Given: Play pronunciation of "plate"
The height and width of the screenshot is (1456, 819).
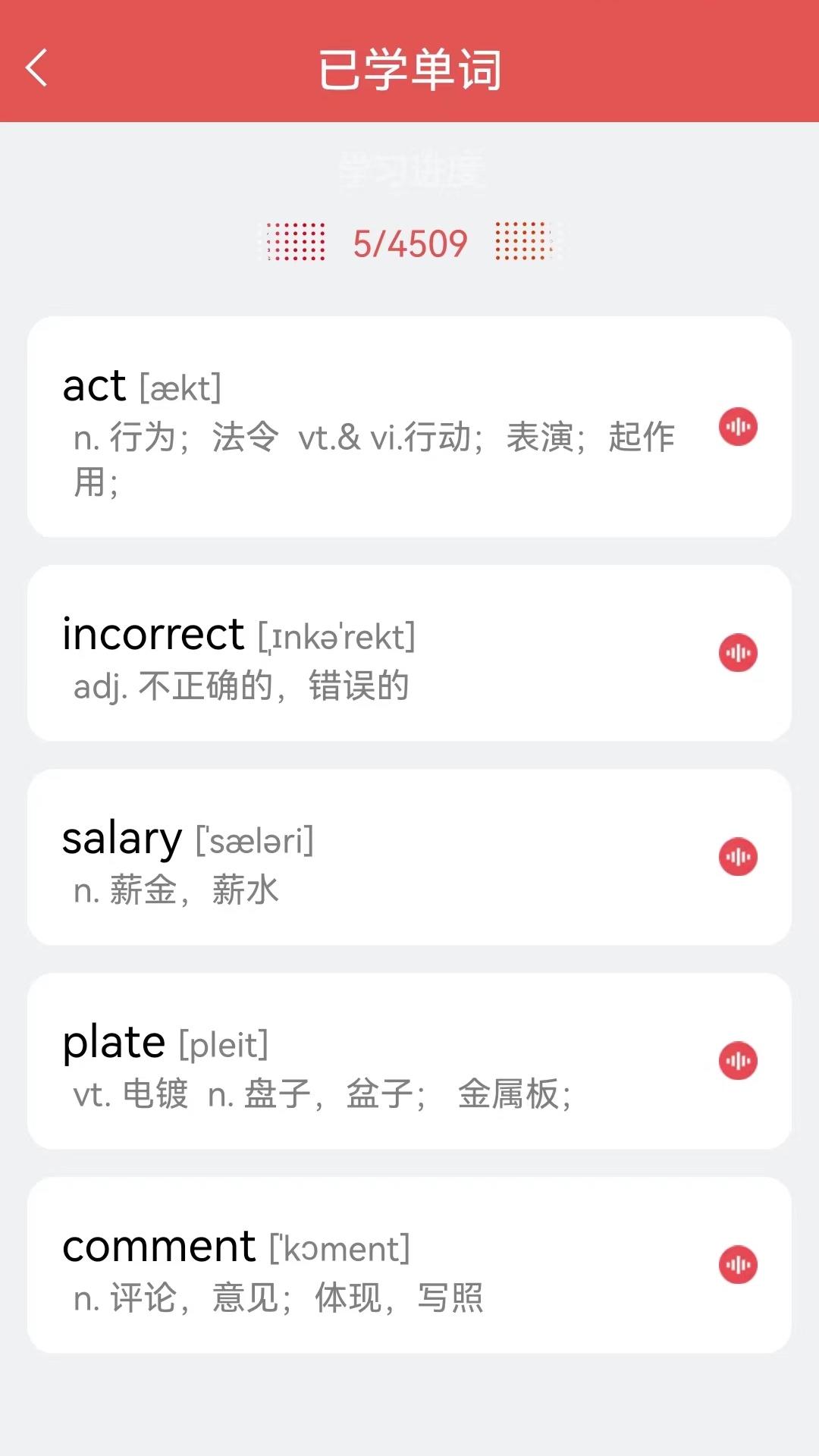Looking at the screenshot, I should [x=736, y=1061].
